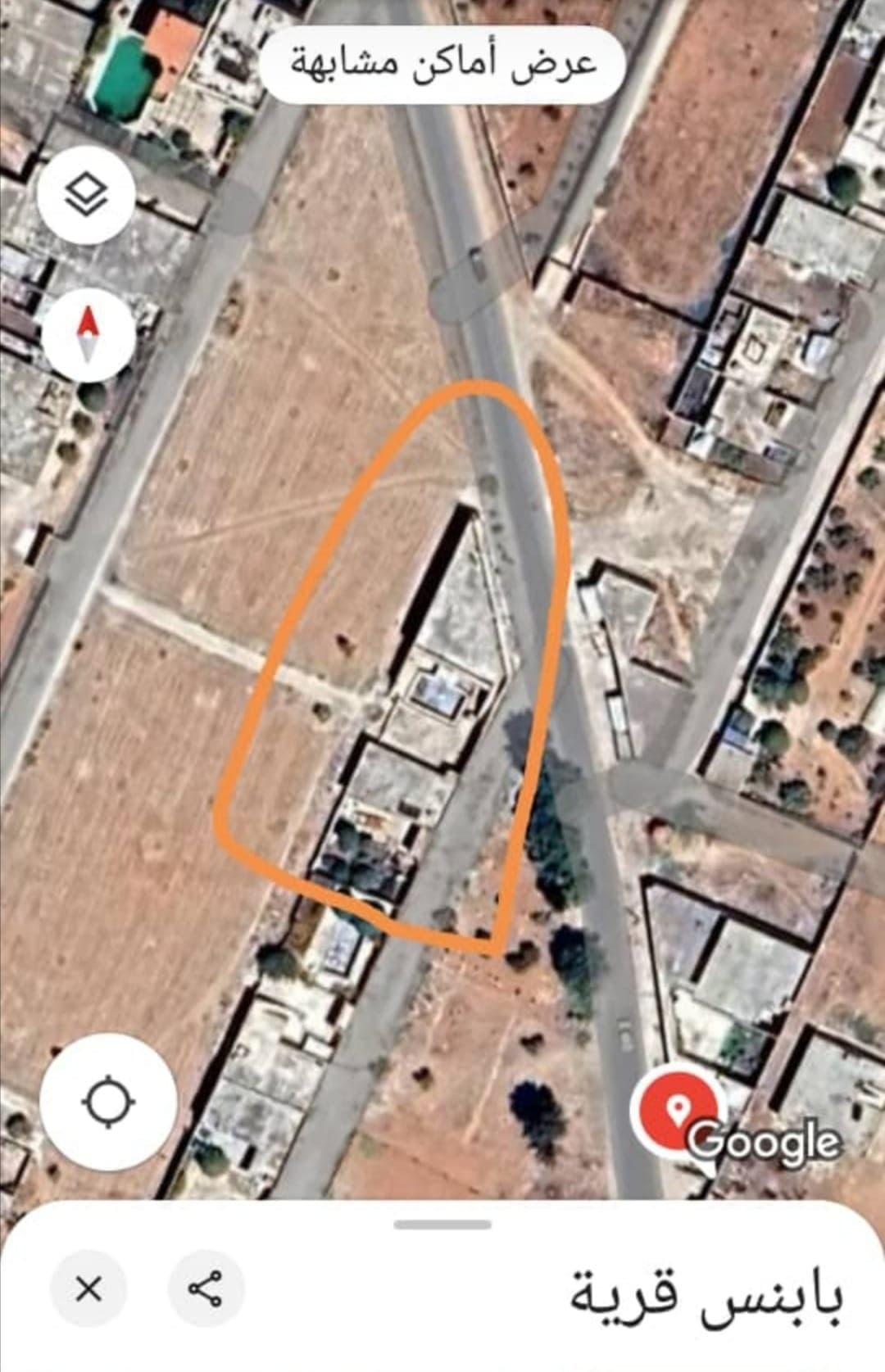The height and width of the screenshot is (1372, 885).
Task: Share the بابنس قرية place
Action: (206, 1288)
